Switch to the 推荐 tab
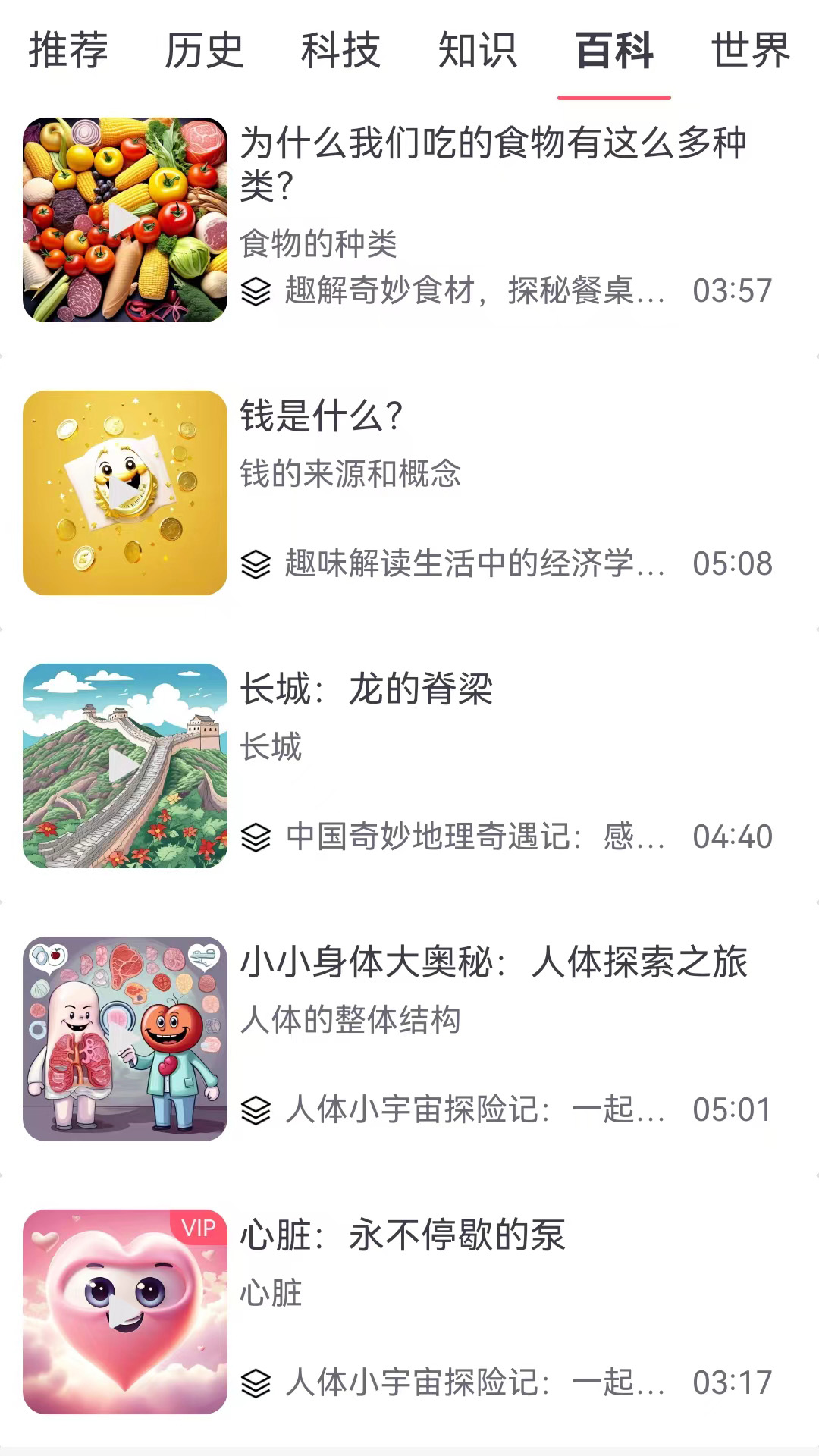The height and width of the screenshot is (1456, 819). 68,51
